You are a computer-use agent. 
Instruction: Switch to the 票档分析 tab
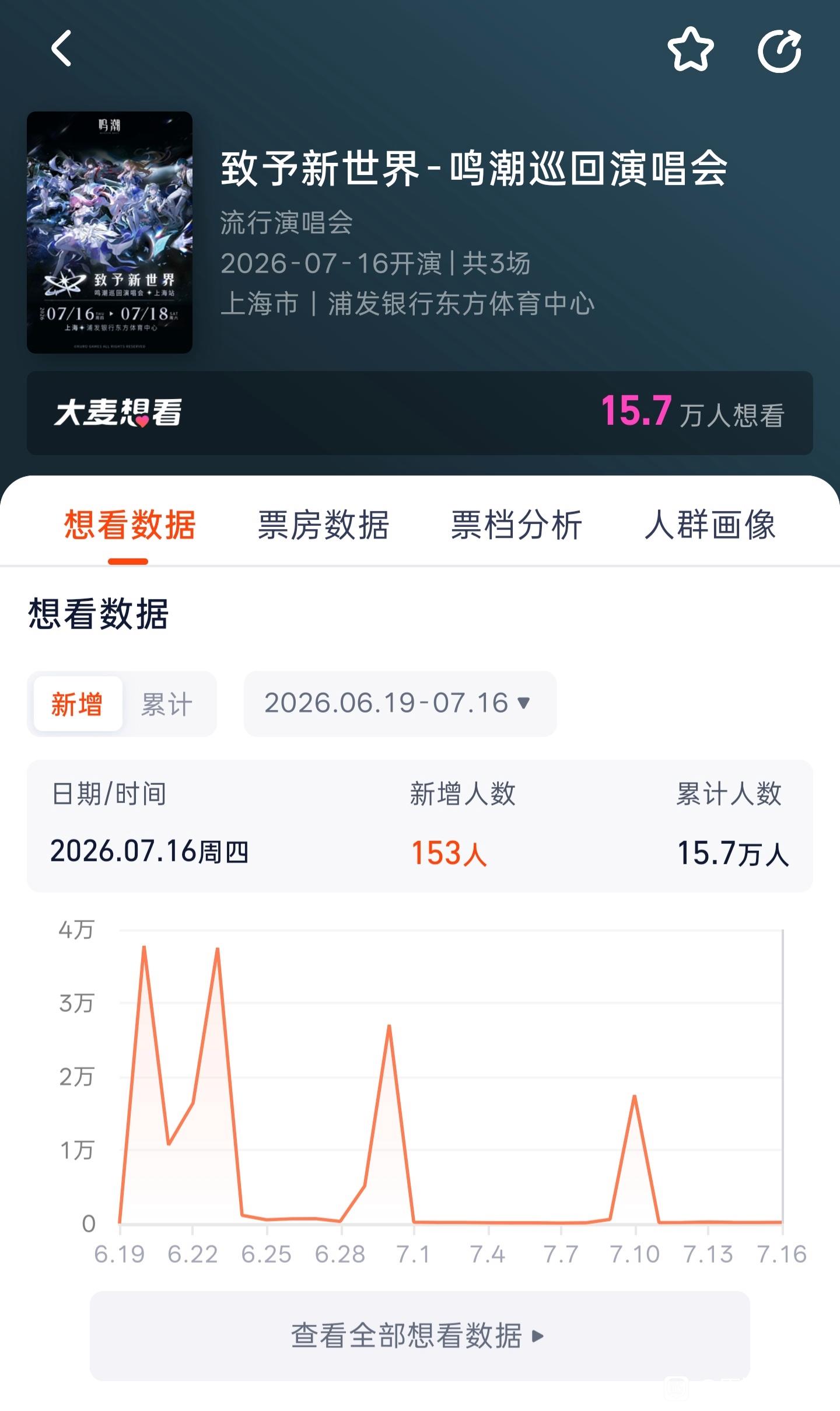pos(516,524)
